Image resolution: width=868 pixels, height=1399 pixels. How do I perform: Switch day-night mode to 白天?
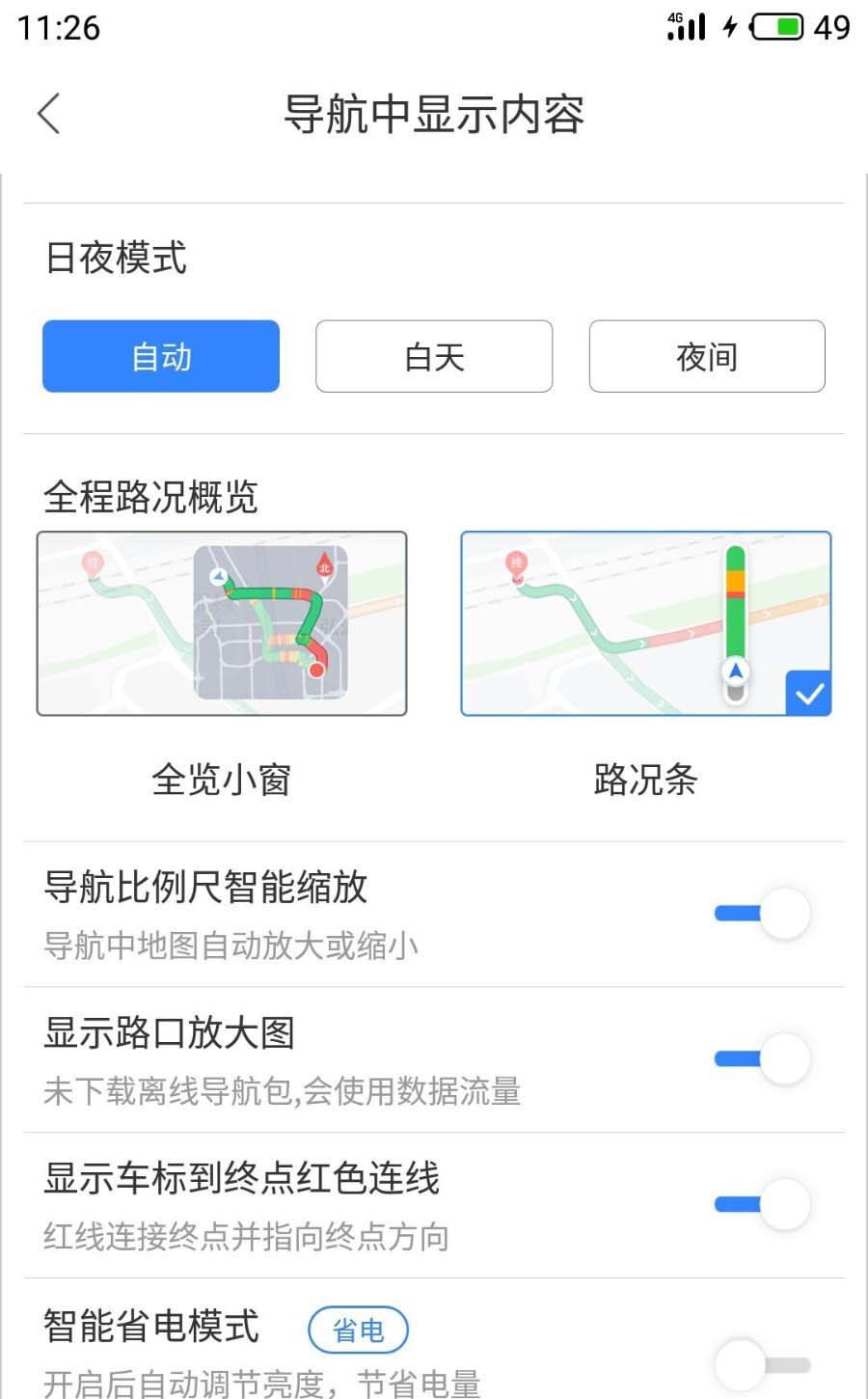tap(434, 357)
